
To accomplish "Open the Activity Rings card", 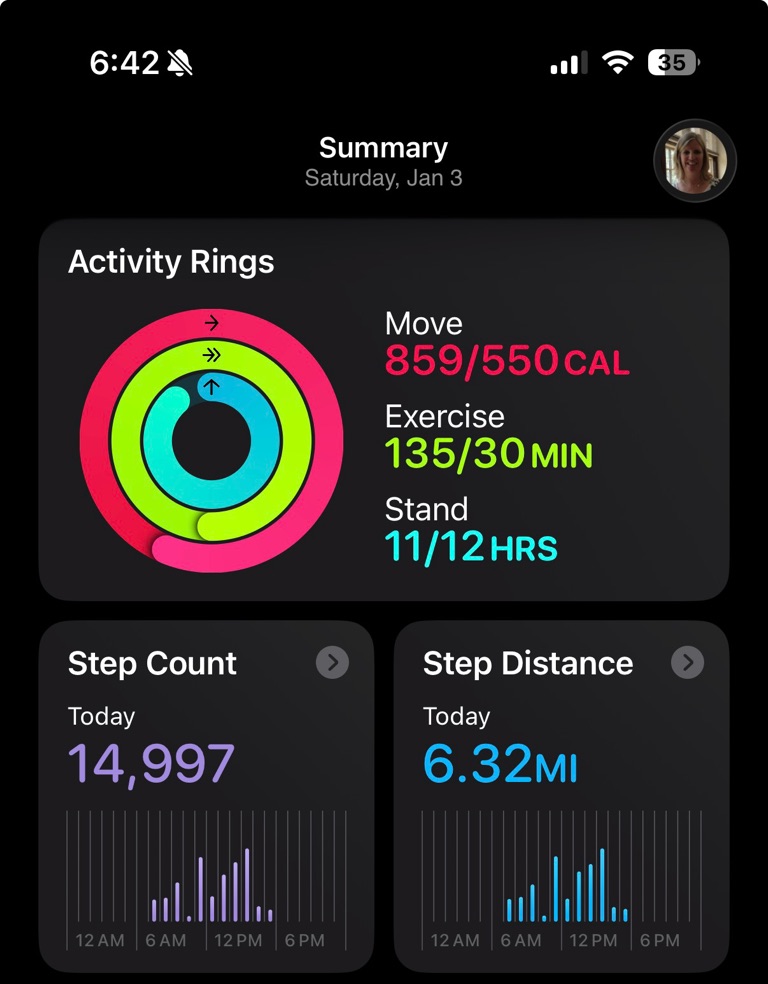I will (x=384, y=410).
